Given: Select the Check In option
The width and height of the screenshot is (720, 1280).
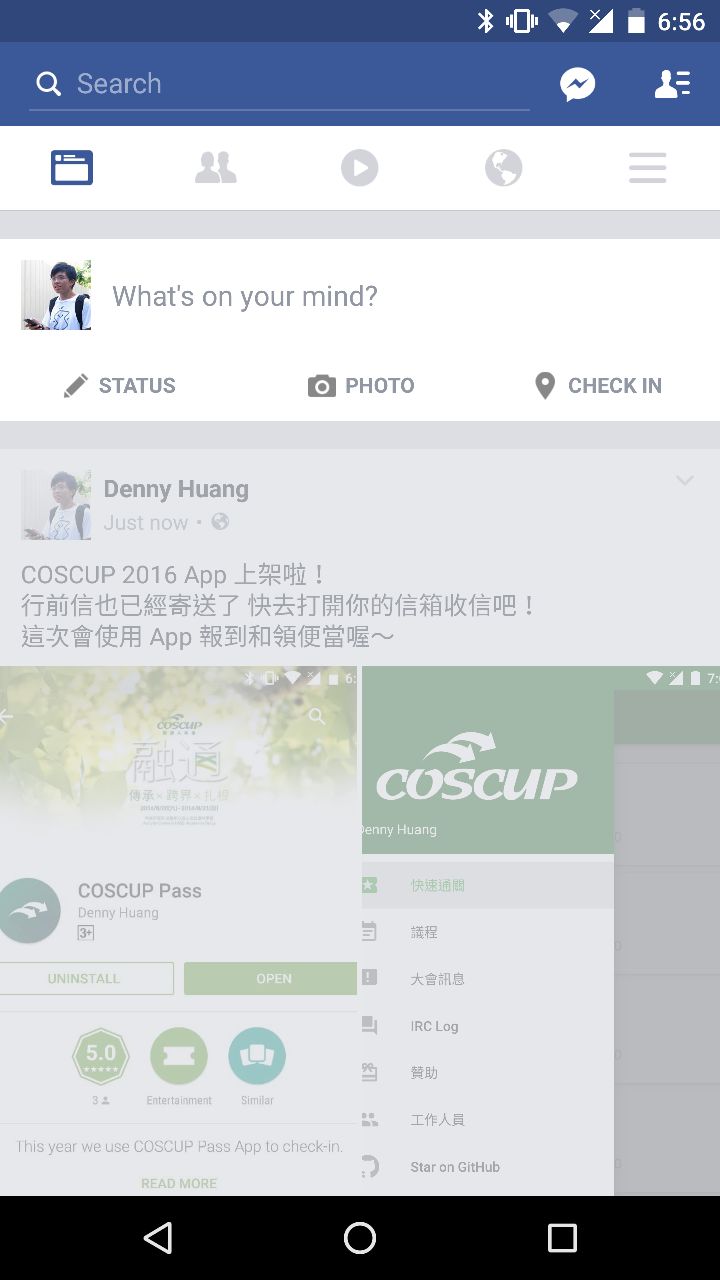Looking at the screenshot, I should [598, 386].
